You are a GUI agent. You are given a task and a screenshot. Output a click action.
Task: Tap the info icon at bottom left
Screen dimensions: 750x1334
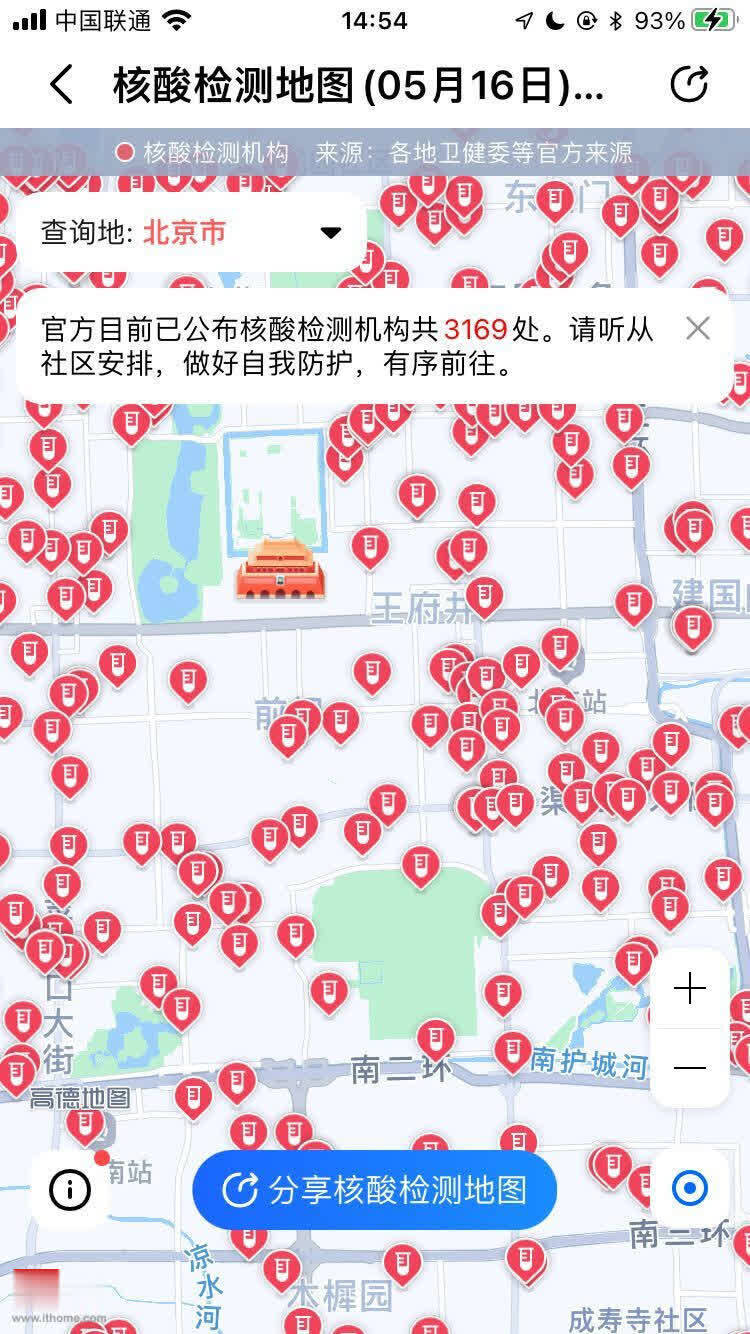68,1189
